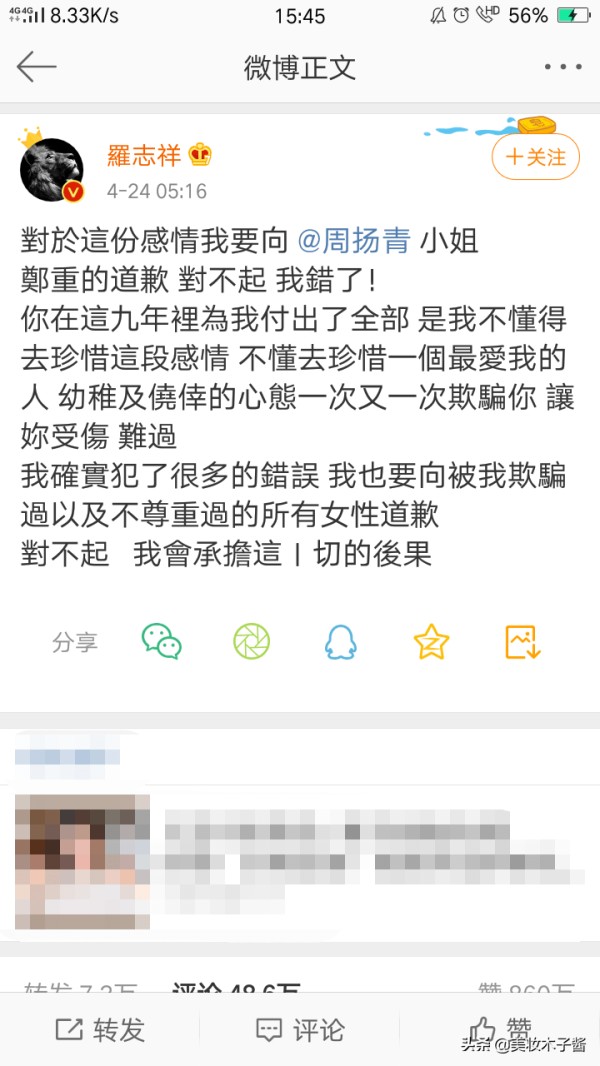The width and height of the screenshot is (600, 1066).
Task: Share the post to Qzone star icon
Action: (x=431, y=641)
